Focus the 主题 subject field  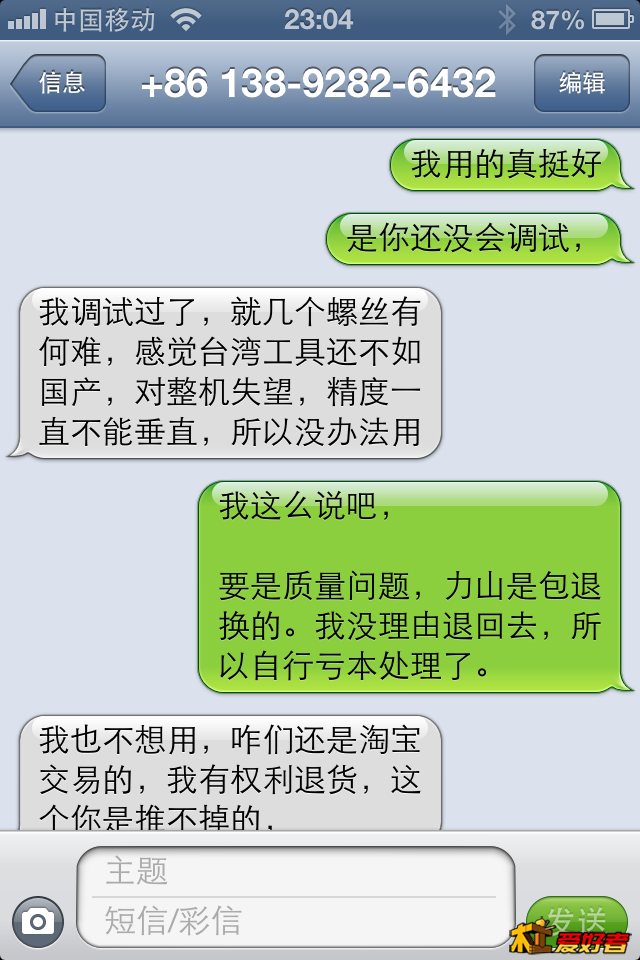coord(295,871)
